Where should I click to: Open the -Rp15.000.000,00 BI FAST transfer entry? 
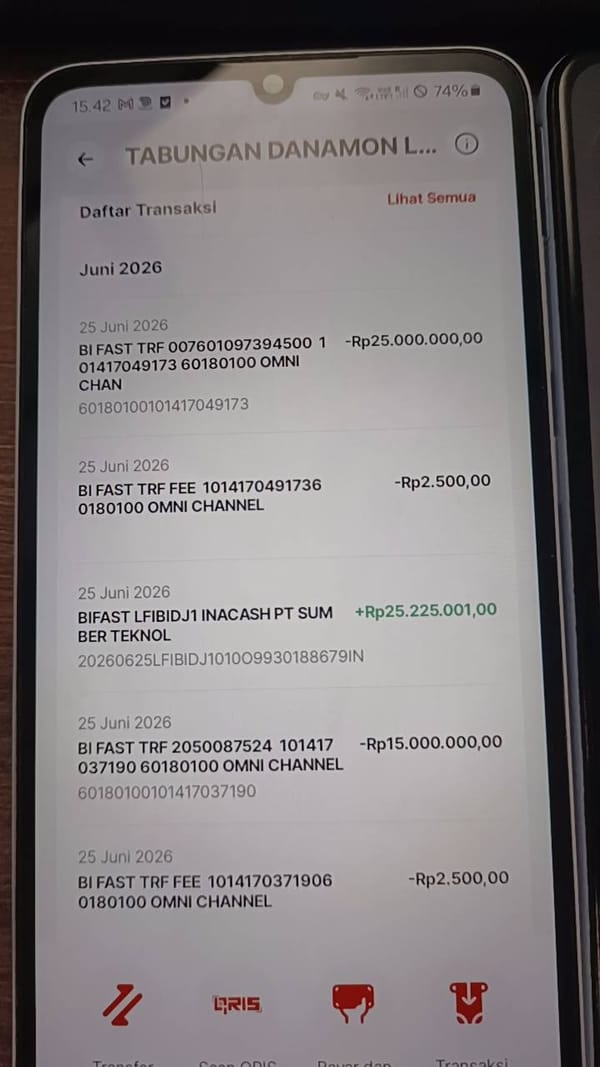[290, 757]
